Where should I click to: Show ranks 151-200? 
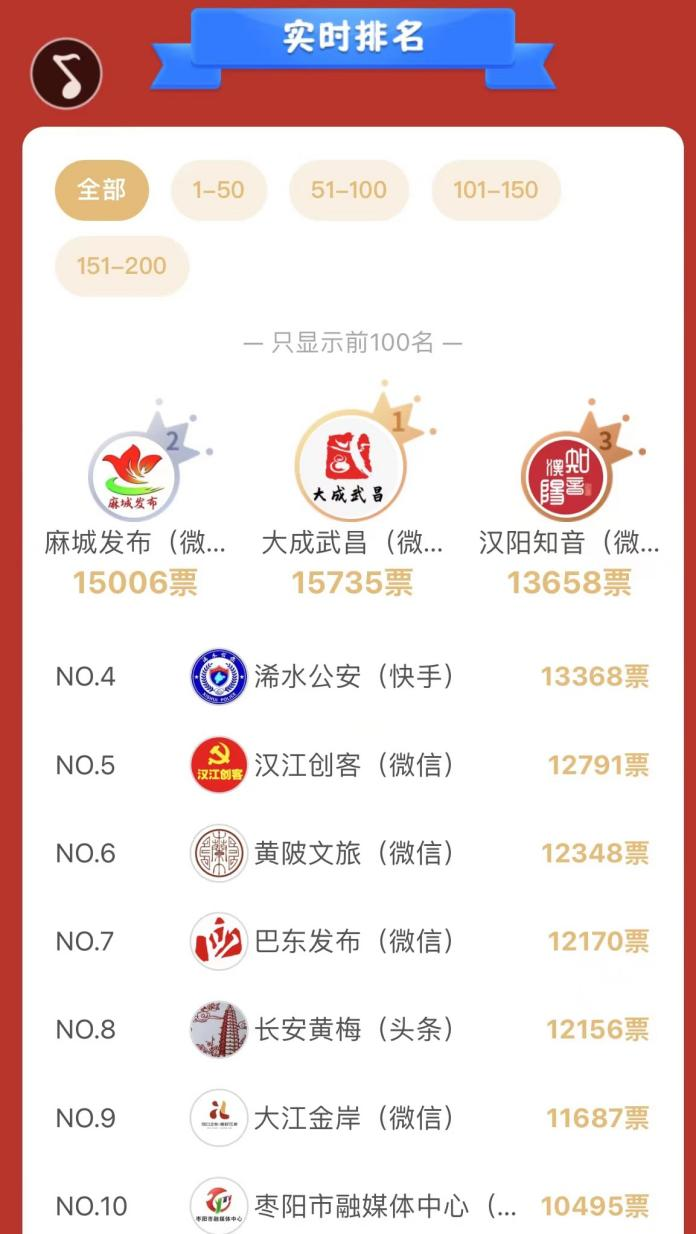[122, 266]
